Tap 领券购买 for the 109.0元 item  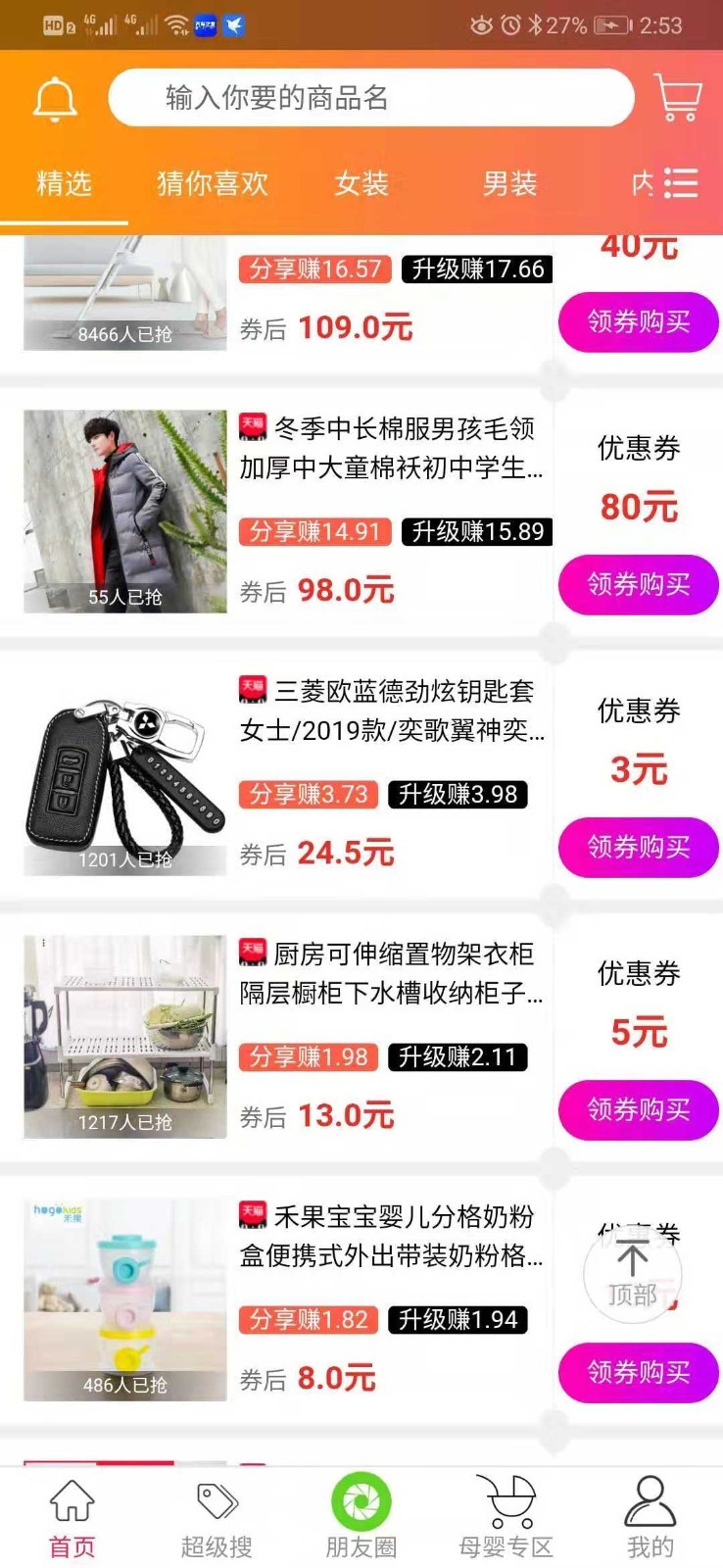[x=638, y=321]
